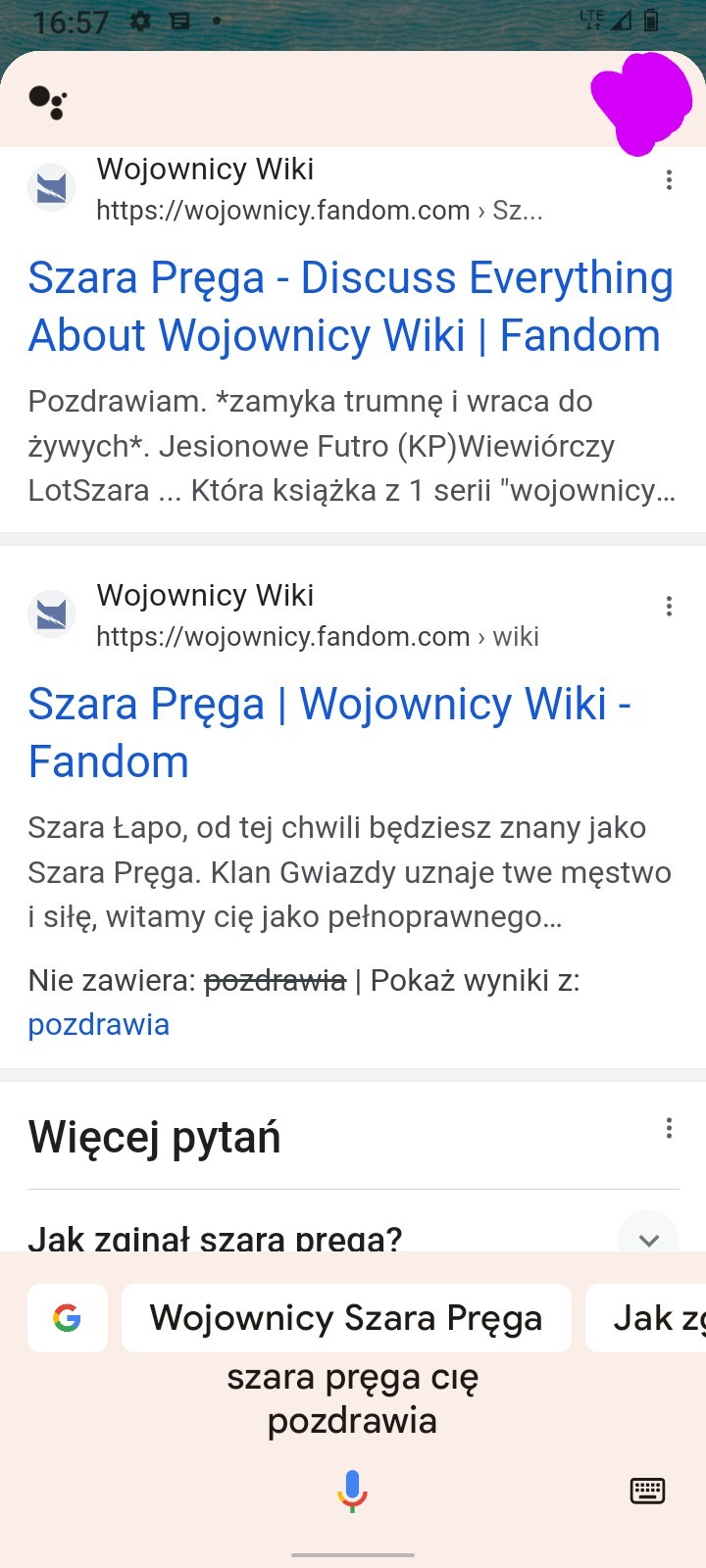Open the Google Assistant dots icon
The width and height of the screenshot is (706, 1568).
pyautogui.click(x=47, y=101)
